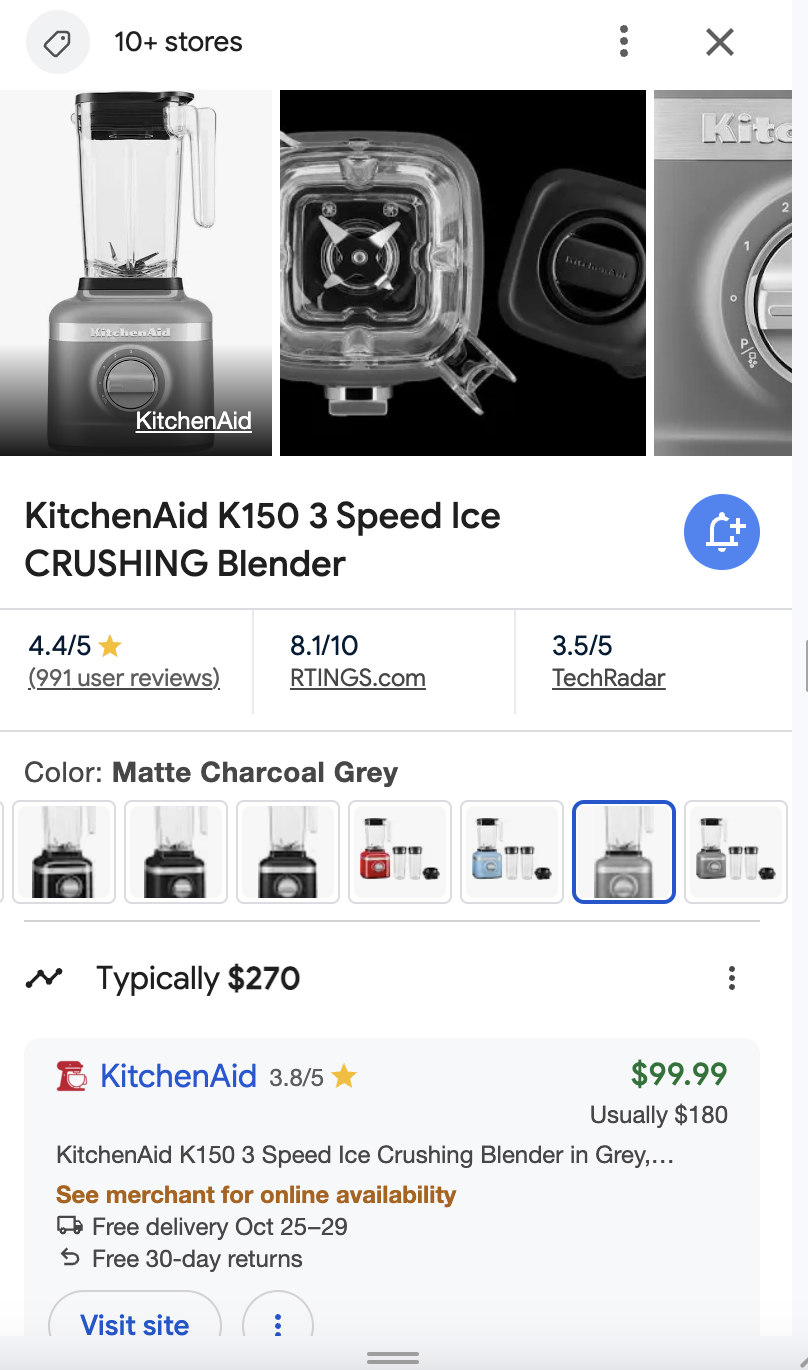Click the price tag icon near 10+ stores
This screenshot has width=808, height=1370.
click(57, 42)
